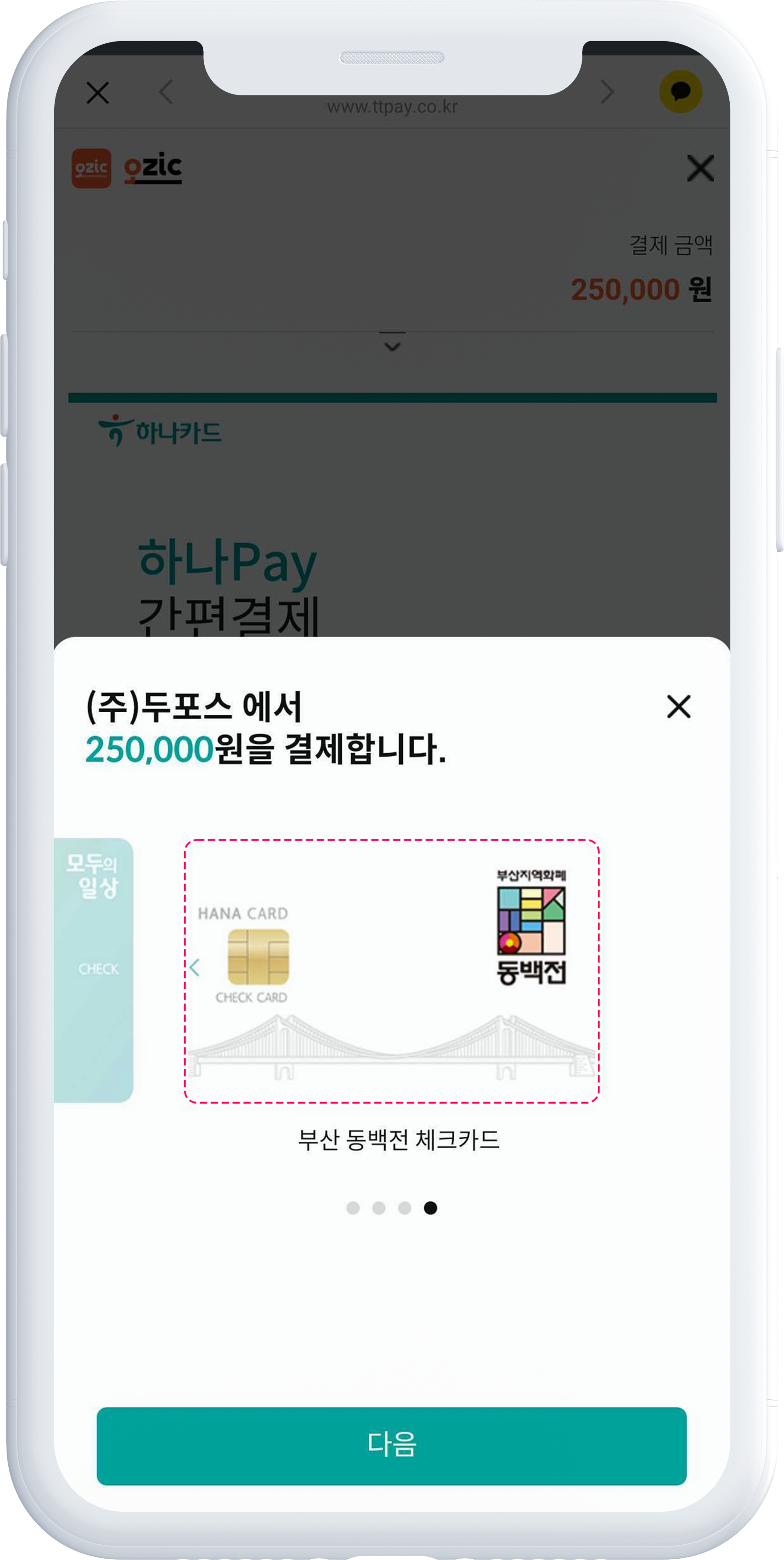Viewport: 784px width, 1560px height.
Task: Close the 250,000원 payment bottom sheet
Action: (x=678, y=706)
